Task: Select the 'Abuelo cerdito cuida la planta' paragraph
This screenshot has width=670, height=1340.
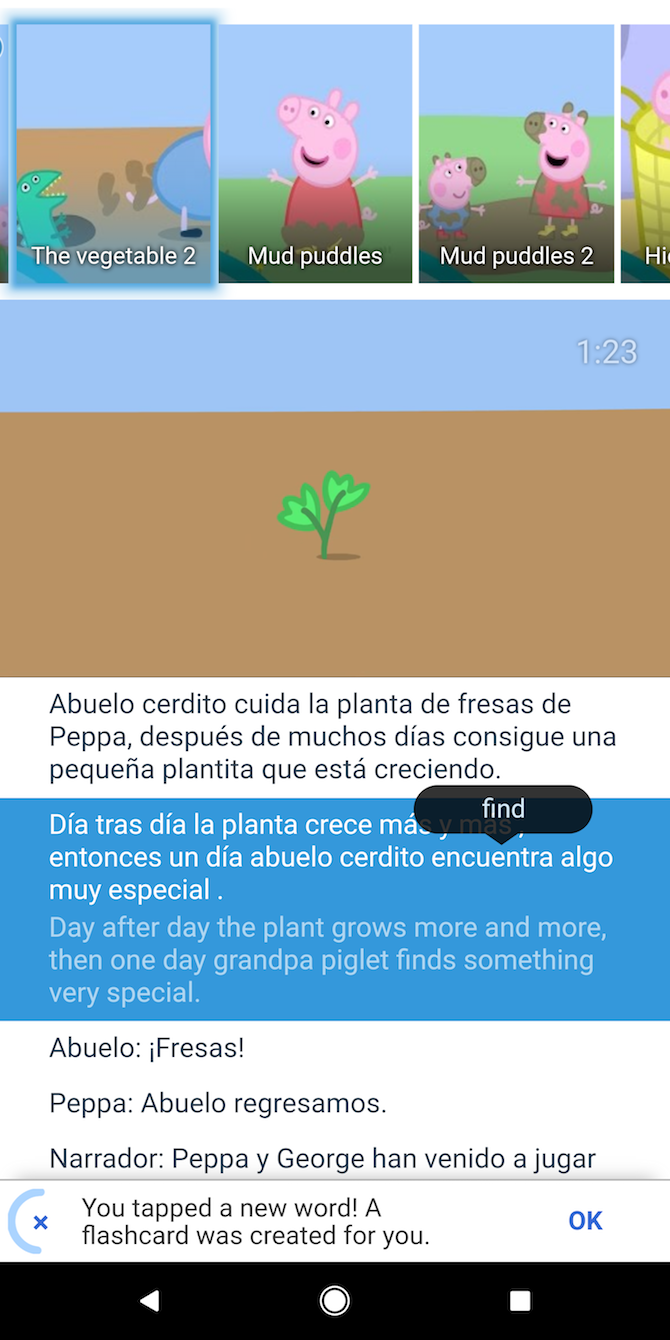Action: [x=333, y=737]
